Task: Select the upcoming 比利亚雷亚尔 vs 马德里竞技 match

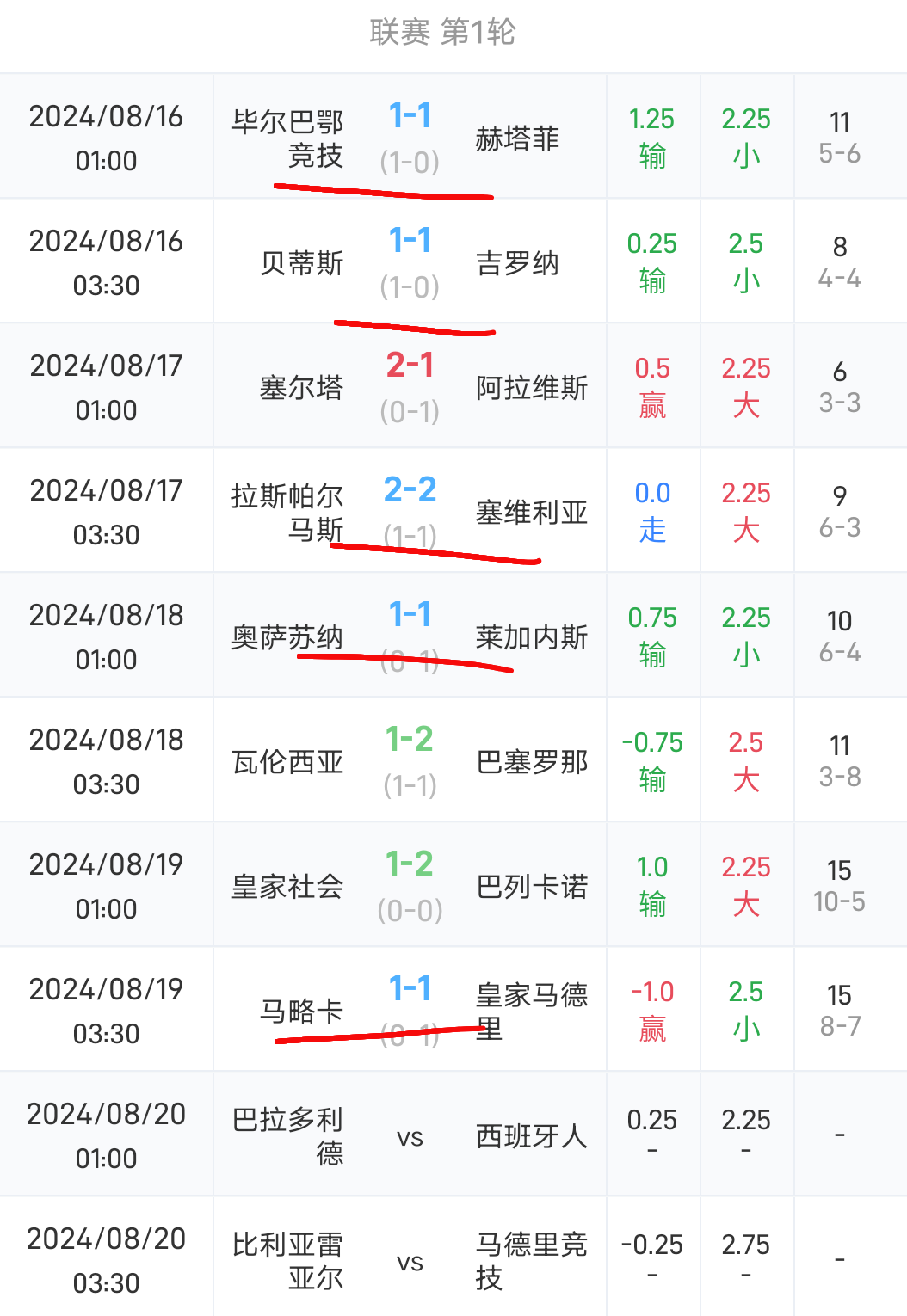Action: pyautogui.click(x=410, y=1260)
